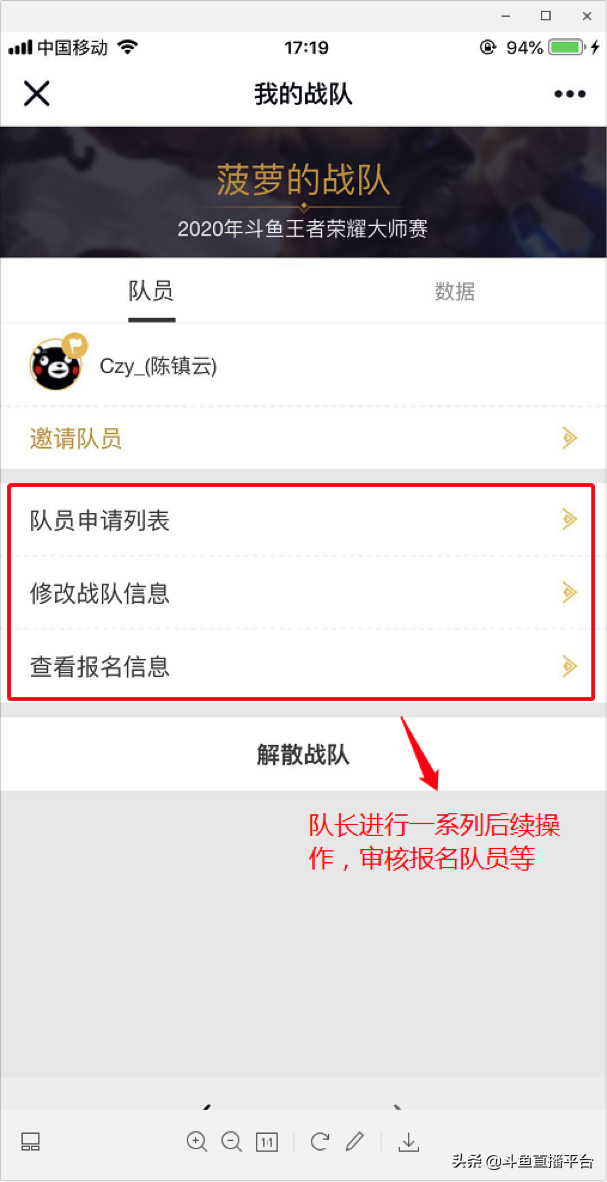The image size is (607, 1182).
Task: Open the three-dot overflow menu
Action: 569,94
